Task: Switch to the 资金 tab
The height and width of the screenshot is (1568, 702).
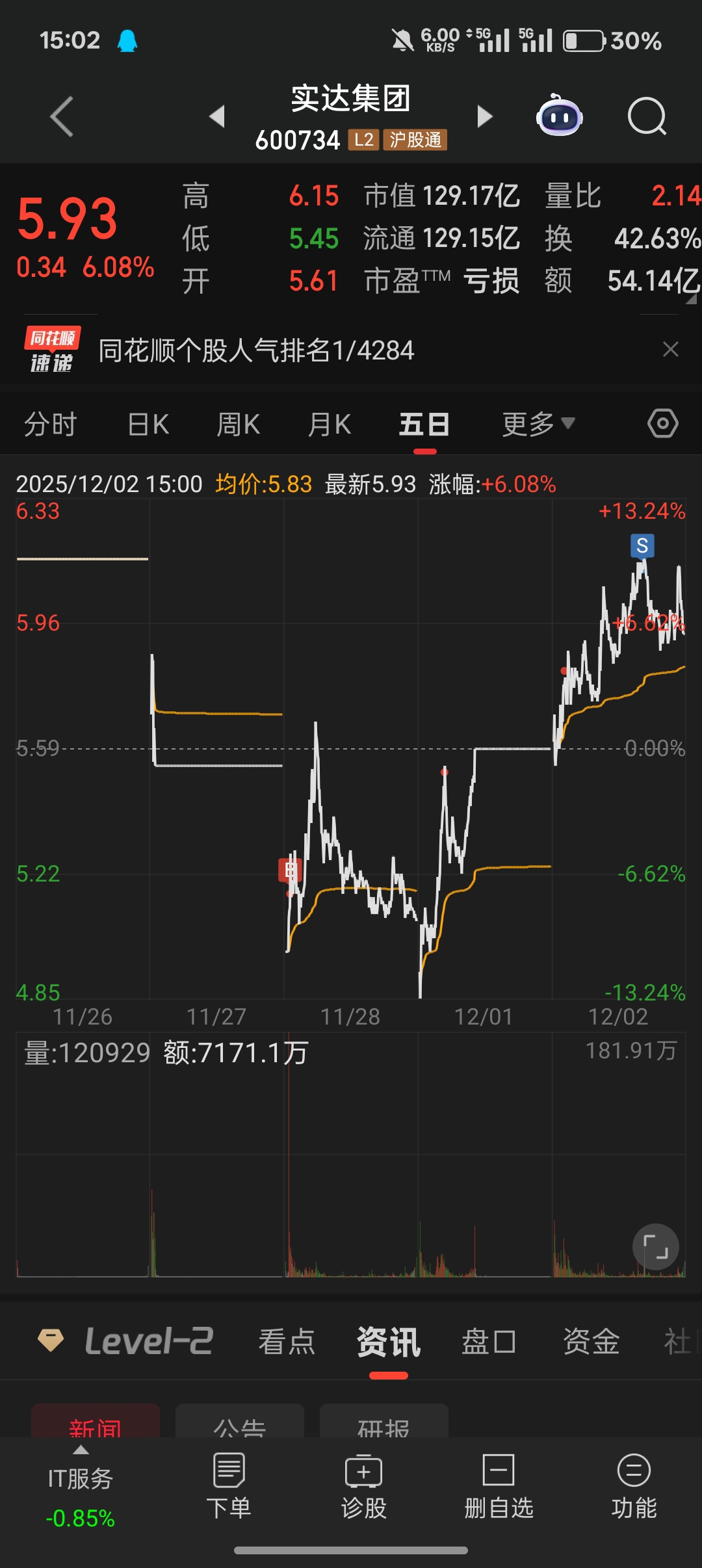Action: point(591,1342)
